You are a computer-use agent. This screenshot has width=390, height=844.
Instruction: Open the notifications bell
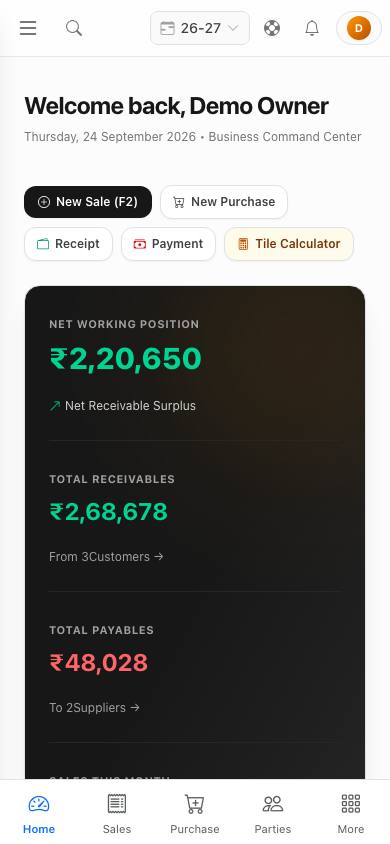[312, 28]
